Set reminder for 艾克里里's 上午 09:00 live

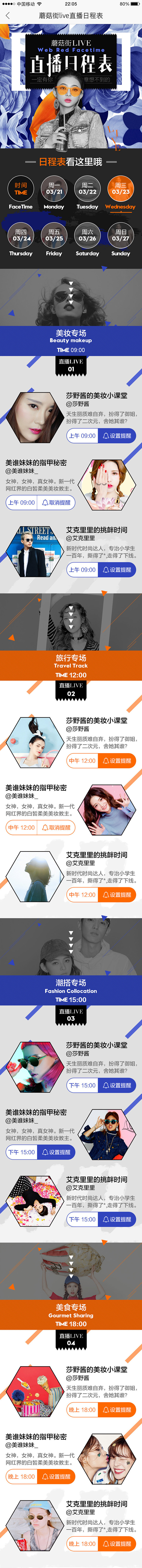point(117,570)
